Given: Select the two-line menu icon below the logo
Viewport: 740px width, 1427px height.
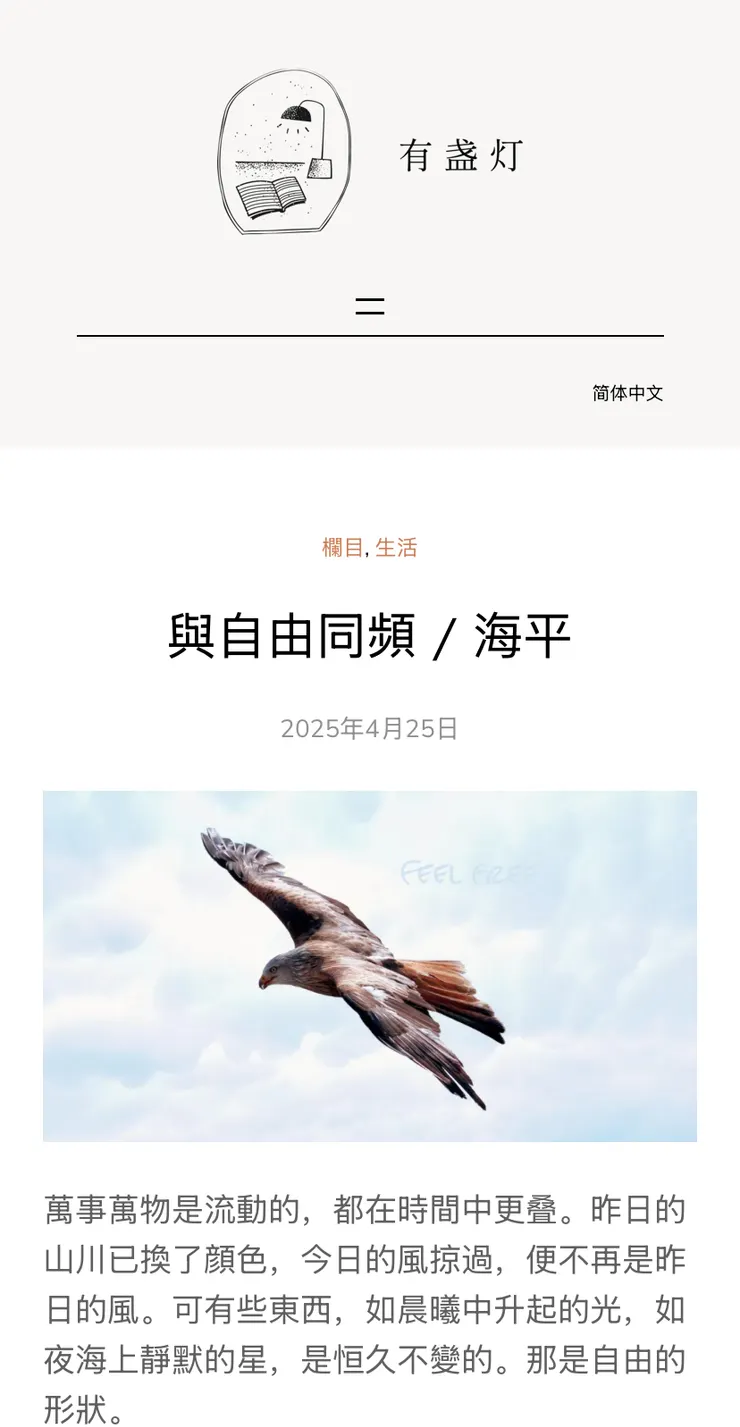Looking at the screenshot, I should point(370,305).
